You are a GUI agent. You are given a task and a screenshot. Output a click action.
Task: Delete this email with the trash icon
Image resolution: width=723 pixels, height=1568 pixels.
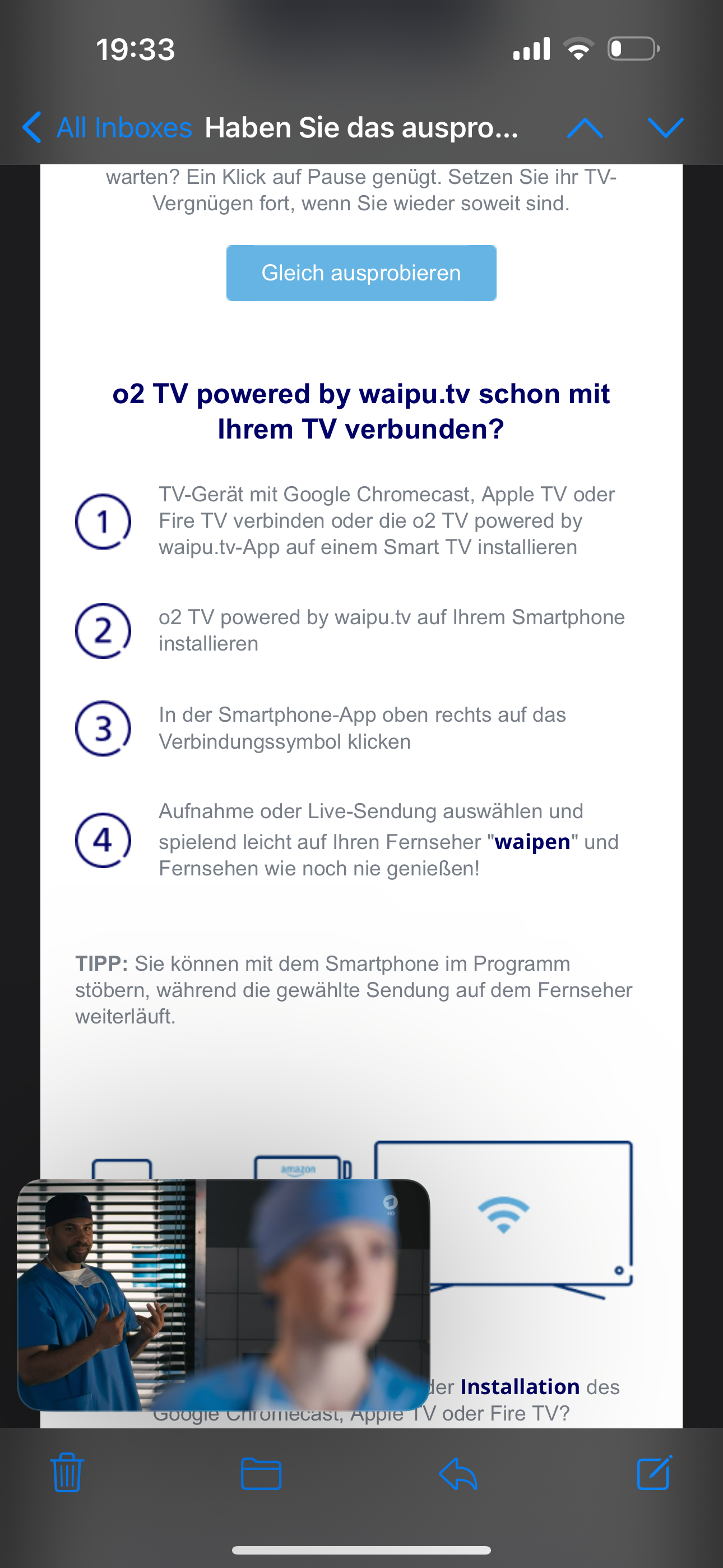click(x=67, y=1473)
